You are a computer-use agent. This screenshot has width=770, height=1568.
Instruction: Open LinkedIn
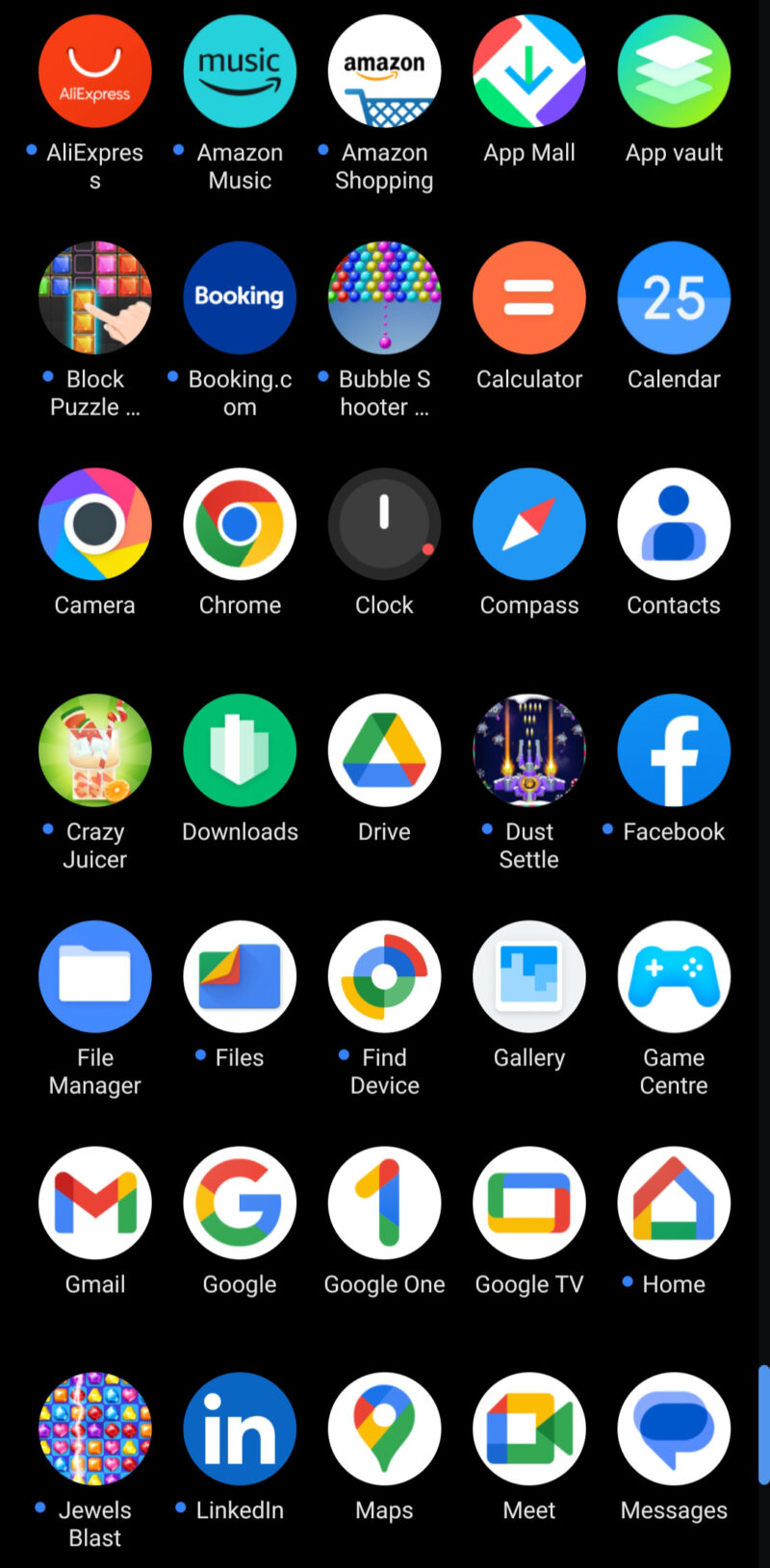(x=240, y=1429)
